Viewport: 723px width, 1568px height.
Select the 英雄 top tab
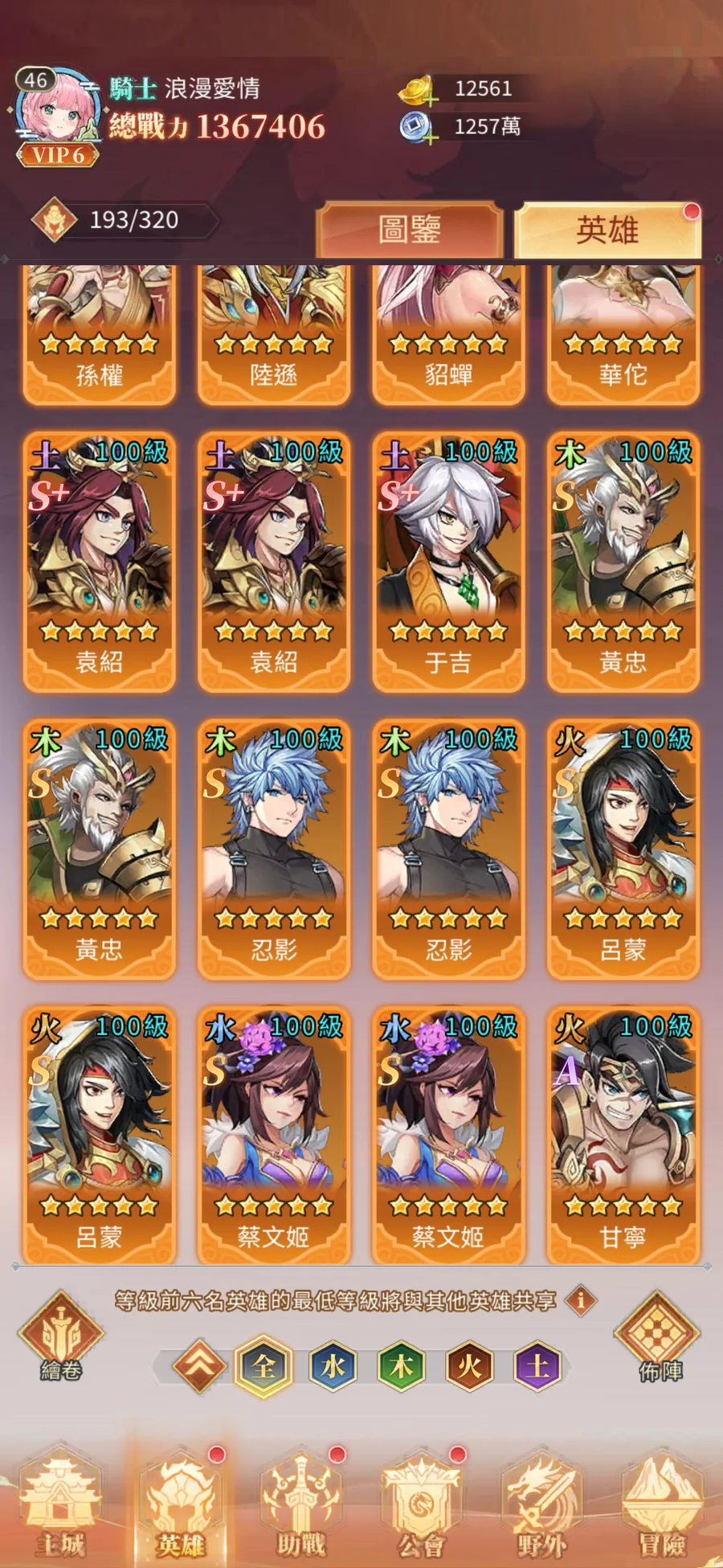coord(608,230)
